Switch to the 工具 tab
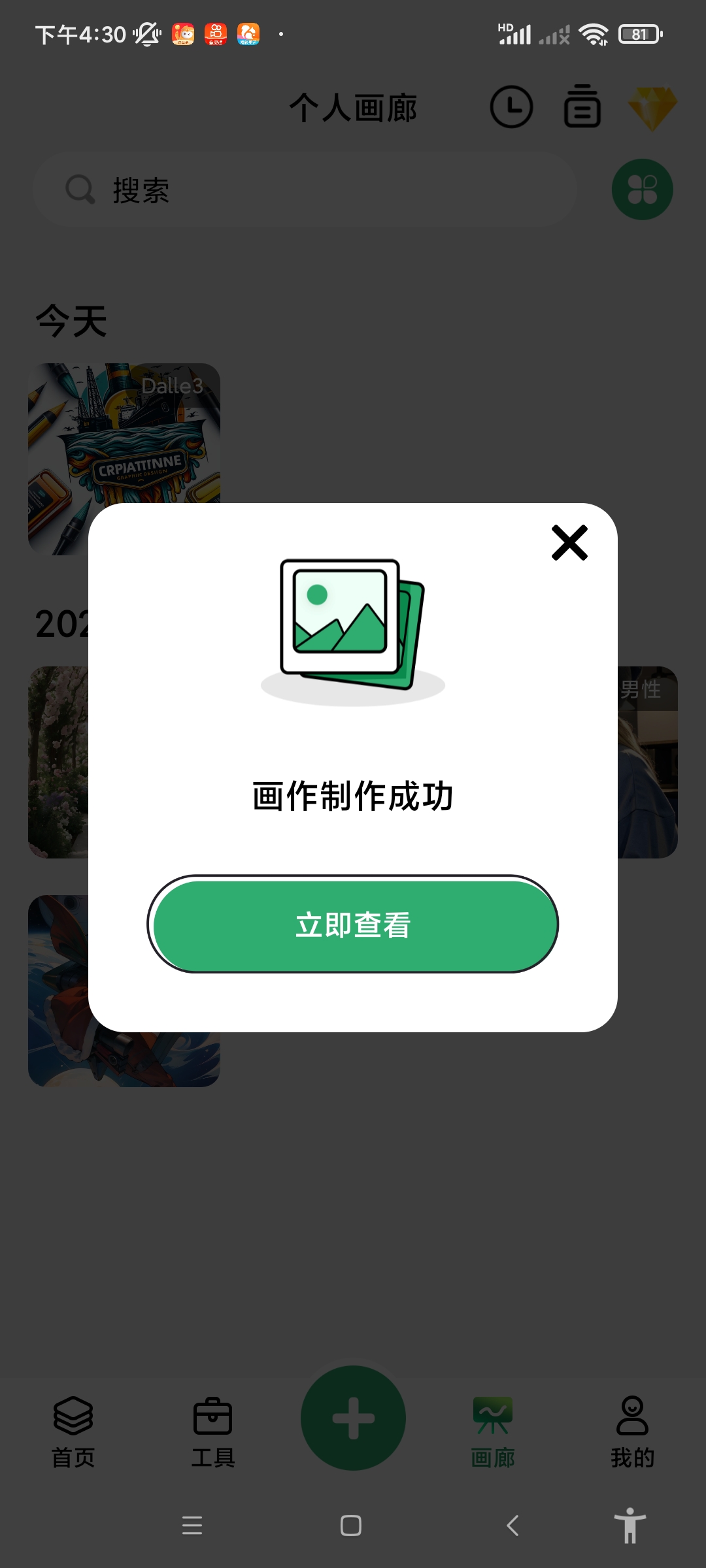Screen dimensions: 706x1568 click(213, 1431)
